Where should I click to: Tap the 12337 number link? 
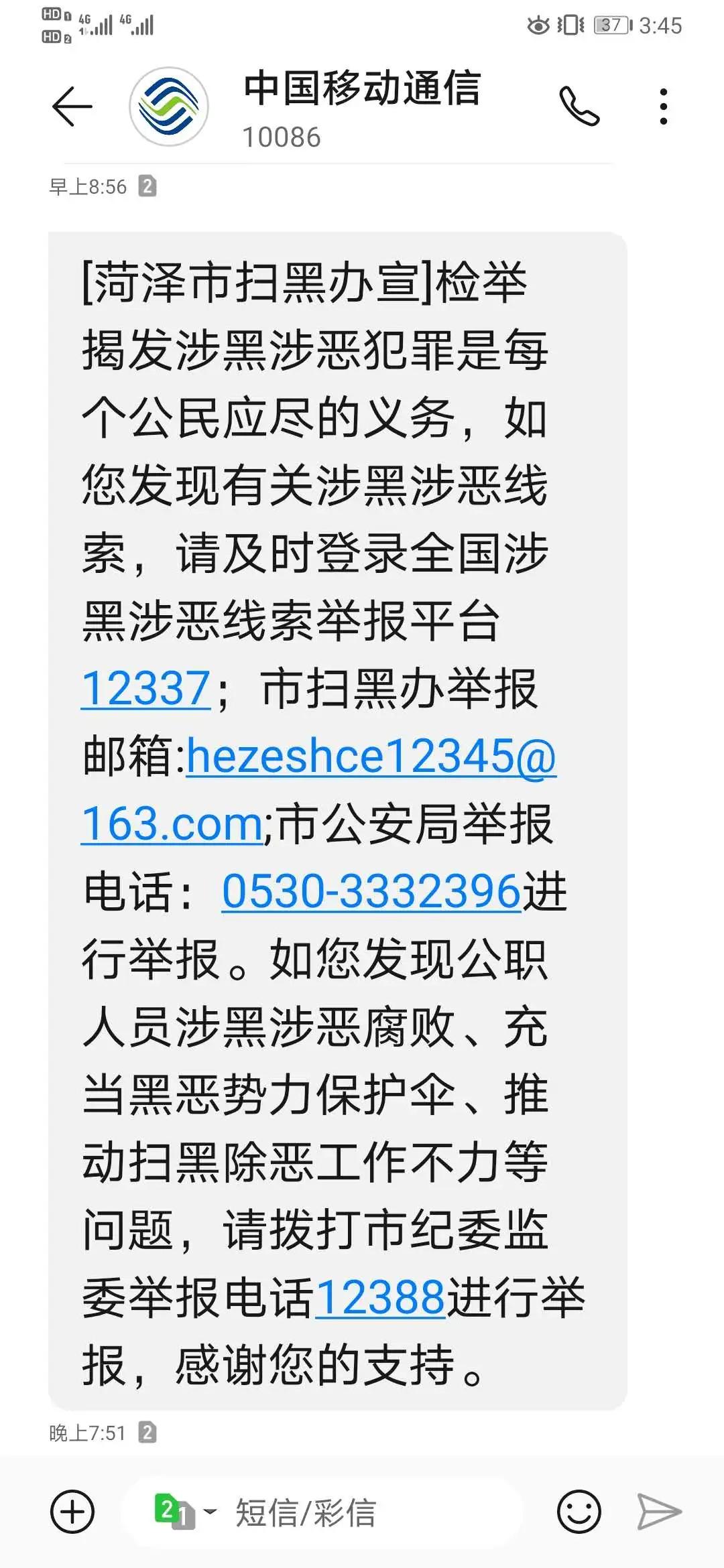(146, 689)
